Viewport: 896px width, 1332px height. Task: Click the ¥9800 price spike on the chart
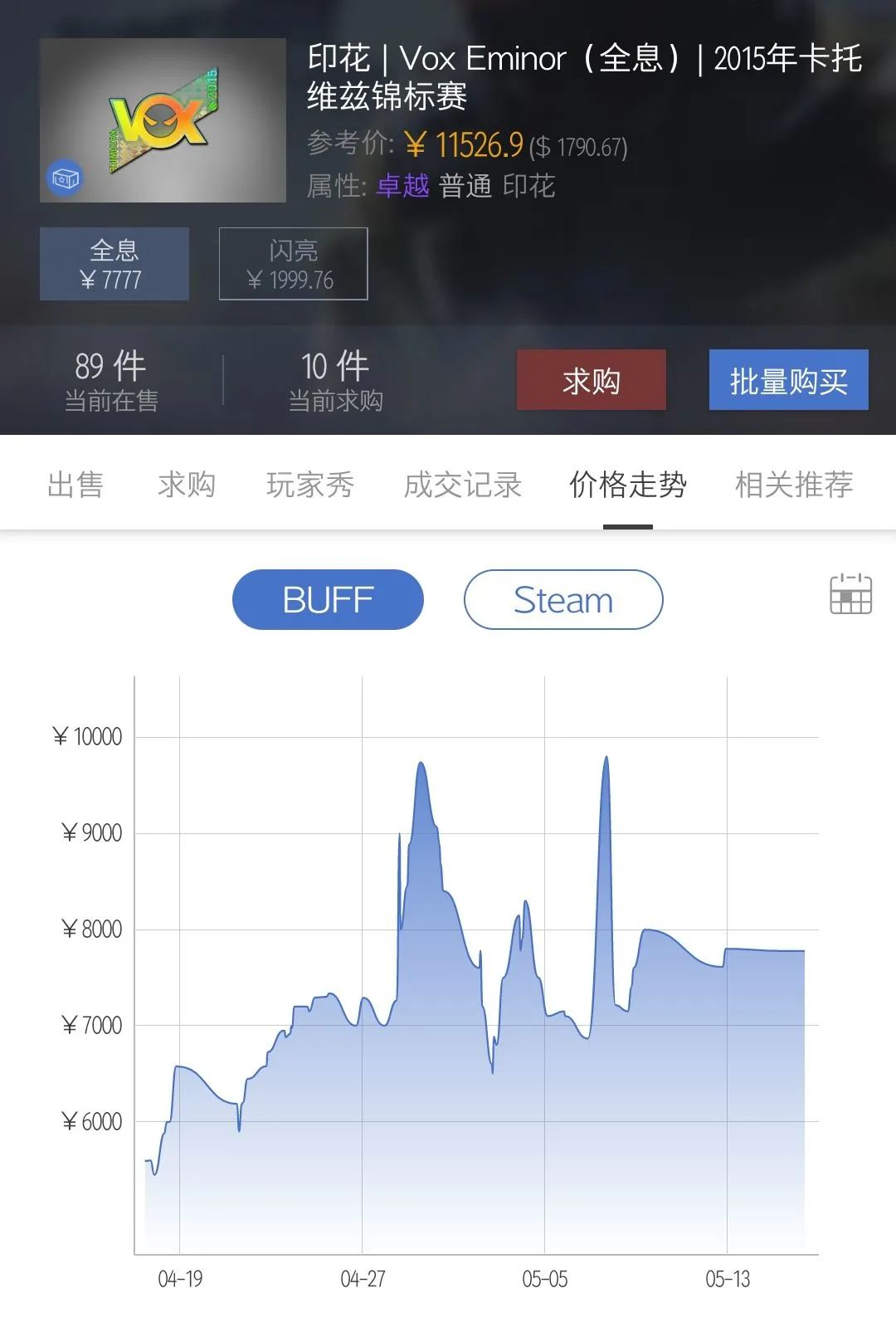pos(606,757)
